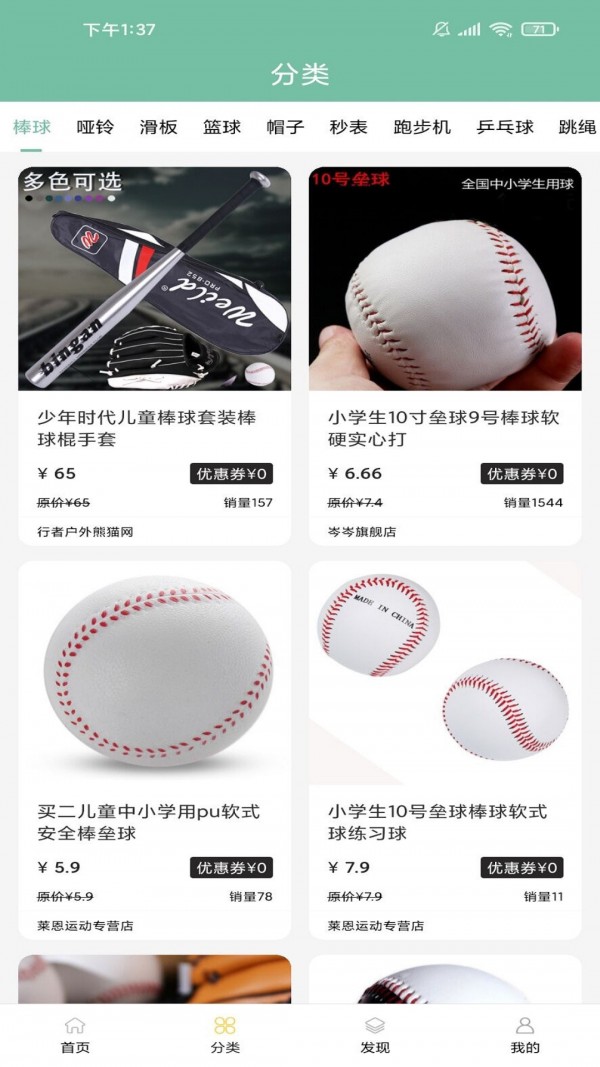Select the 滑板 category tab

(159, 127)
